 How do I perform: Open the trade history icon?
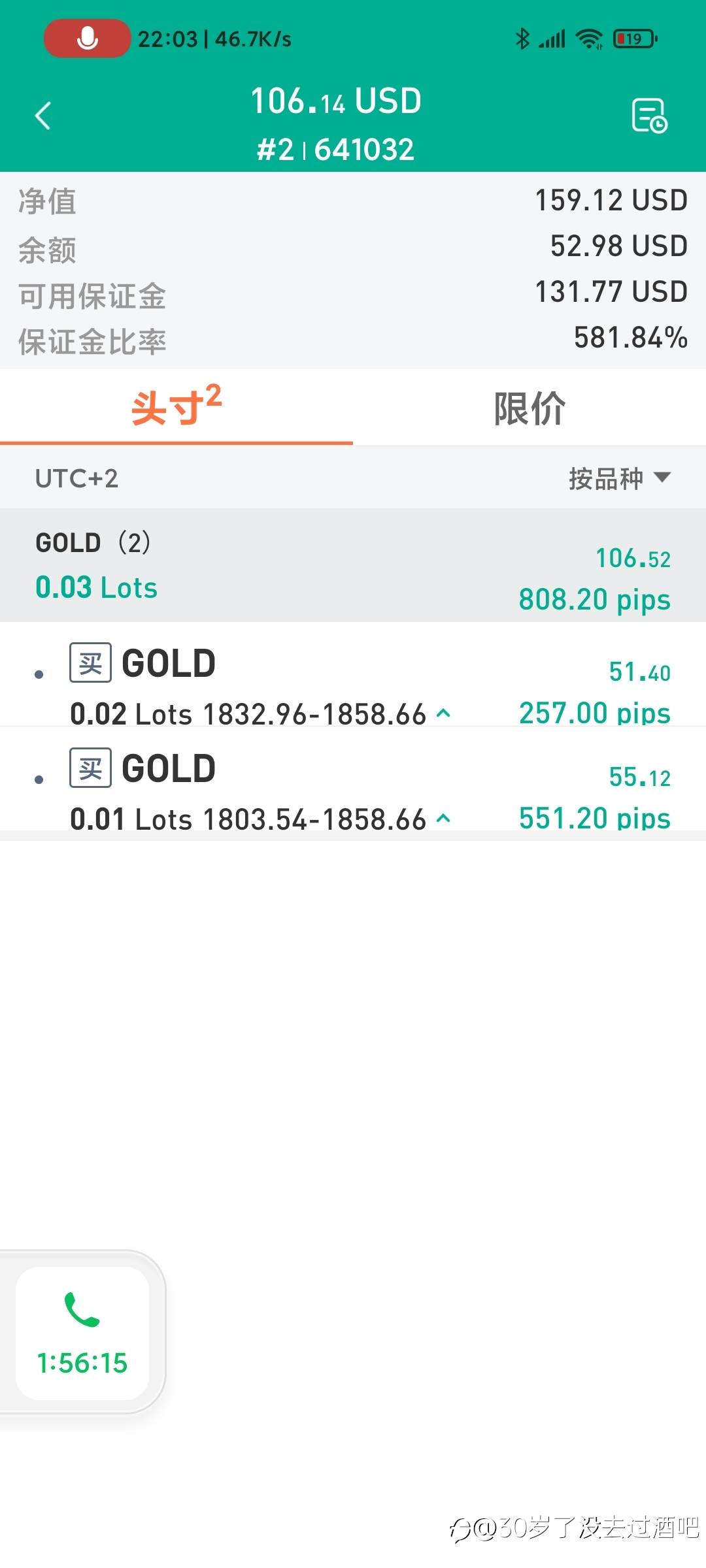click(x=648, y=116)
